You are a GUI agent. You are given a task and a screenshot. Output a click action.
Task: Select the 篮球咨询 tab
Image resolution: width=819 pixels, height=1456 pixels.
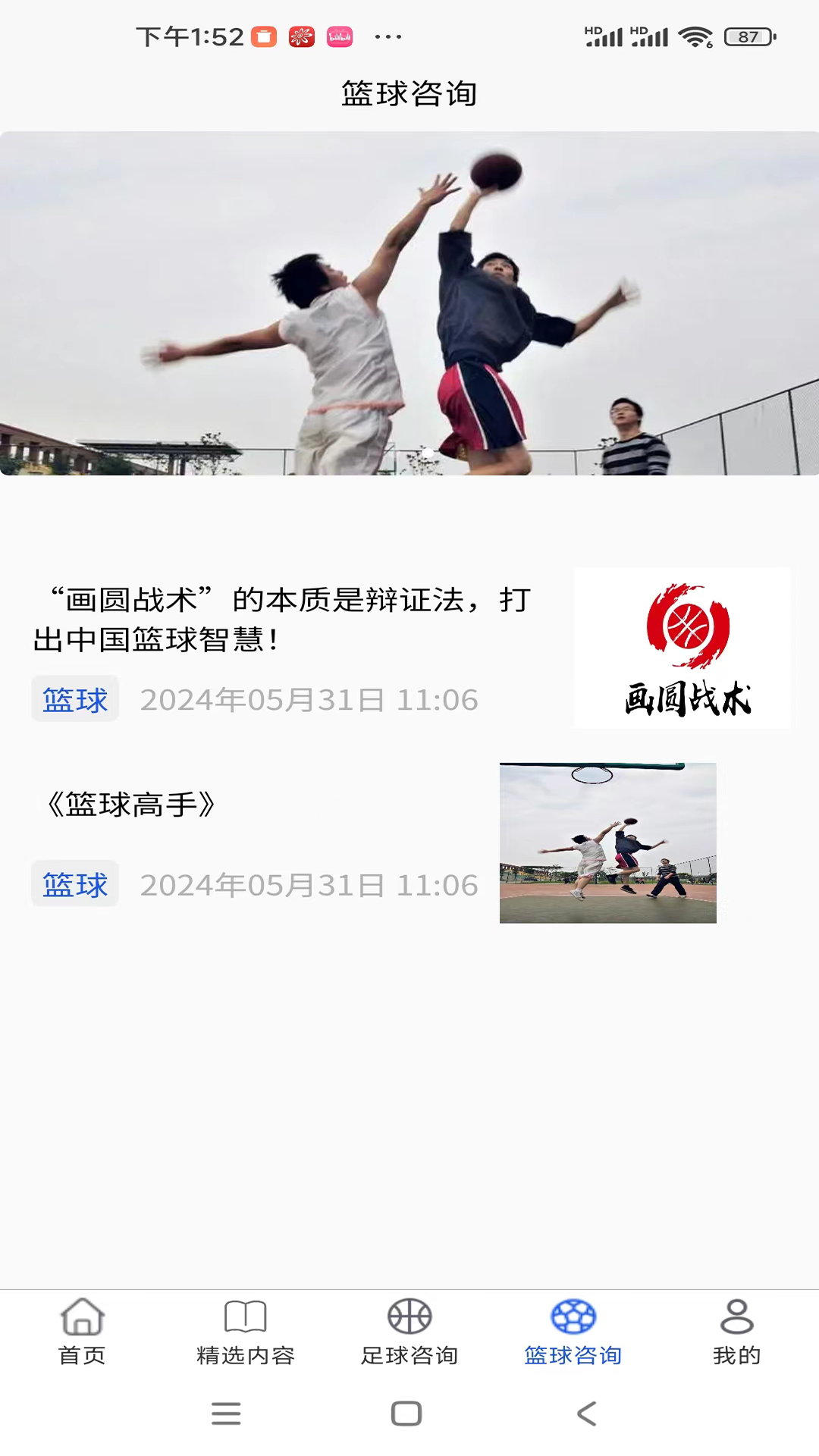click(x=573, y=1332)
